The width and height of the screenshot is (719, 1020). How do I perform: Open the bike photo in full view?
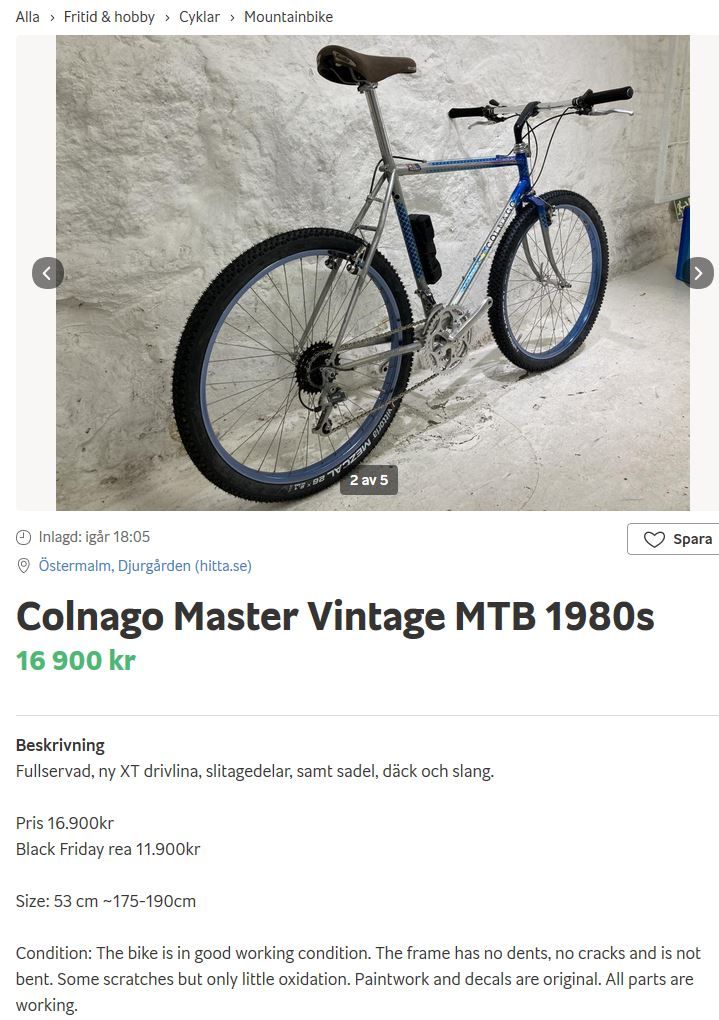coord(372,273)
